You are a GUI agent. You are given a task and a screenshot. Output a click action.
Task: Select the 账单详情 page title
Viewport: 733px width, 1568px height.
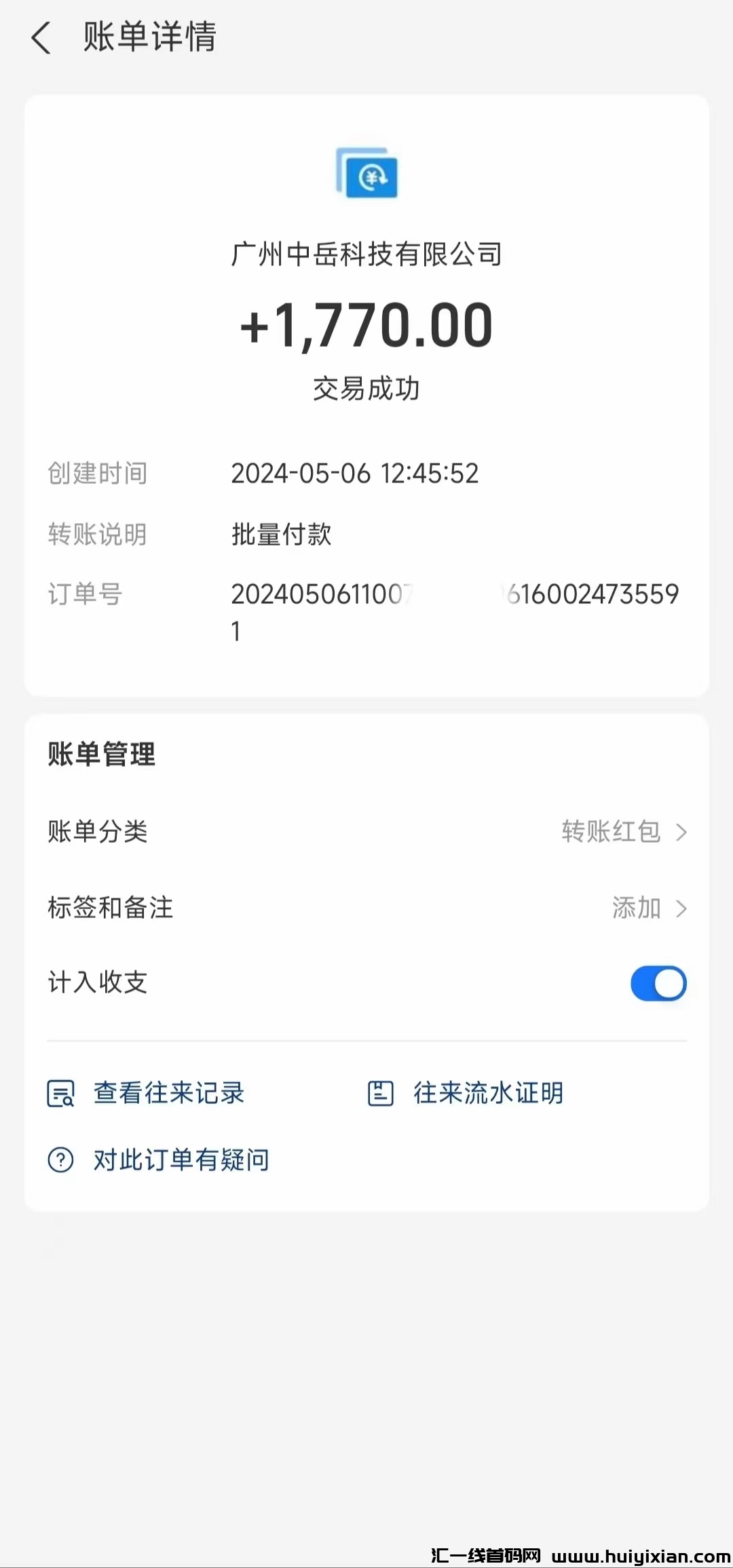[148, 39]
